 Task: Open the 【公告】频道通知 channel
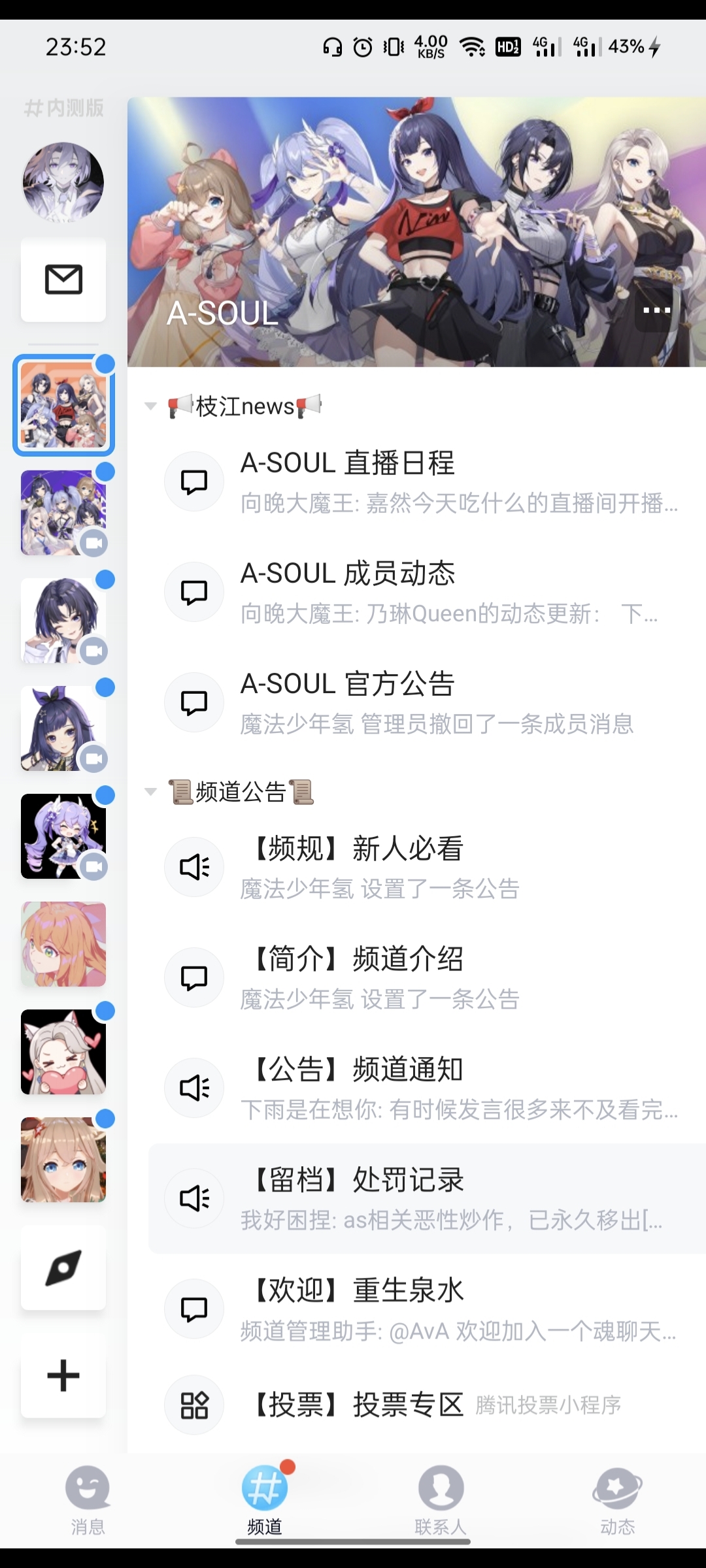point(418,1088)
